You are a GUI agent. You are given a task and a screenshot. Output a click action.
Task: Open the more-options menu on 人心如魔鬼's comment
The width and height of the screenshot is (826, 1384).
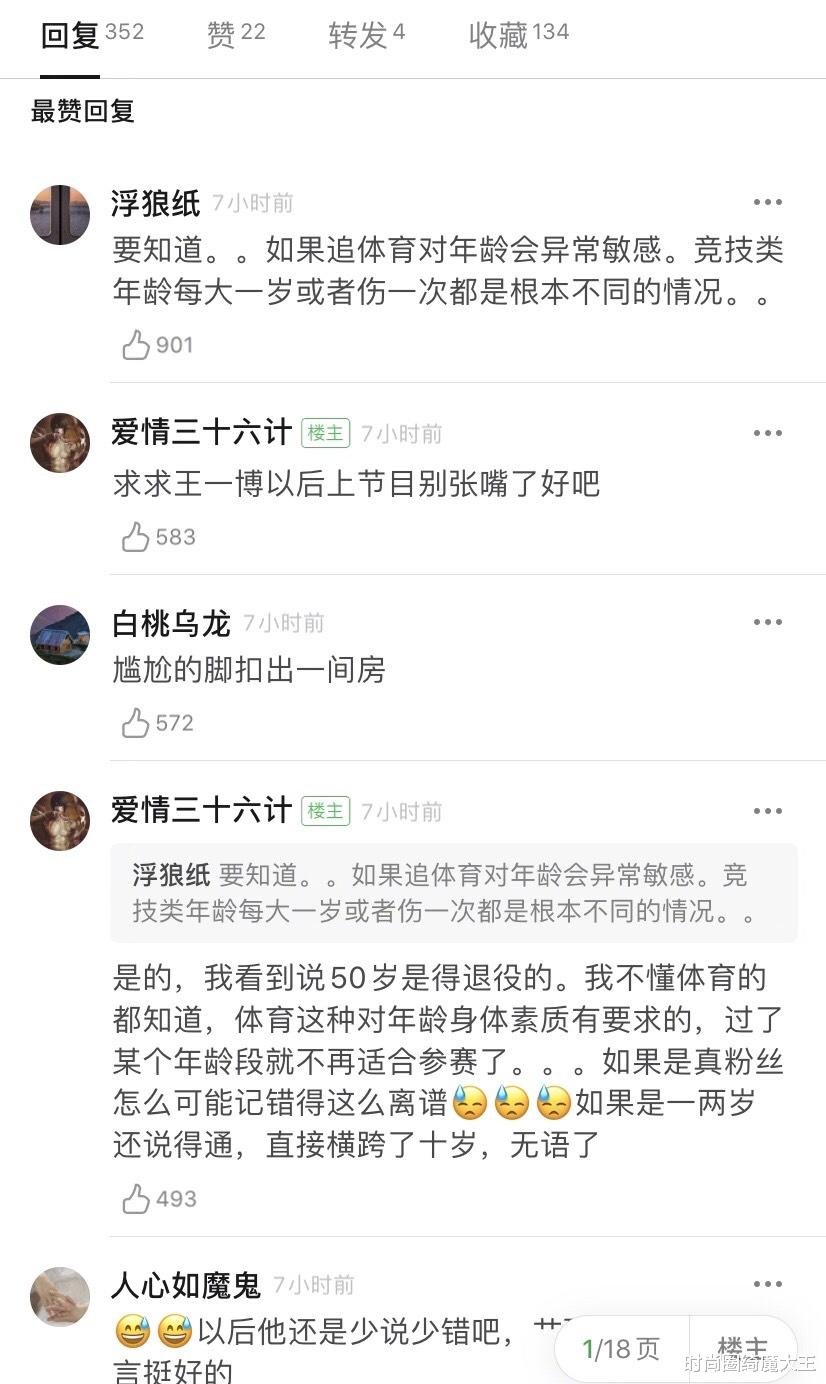click(766, 1283)
